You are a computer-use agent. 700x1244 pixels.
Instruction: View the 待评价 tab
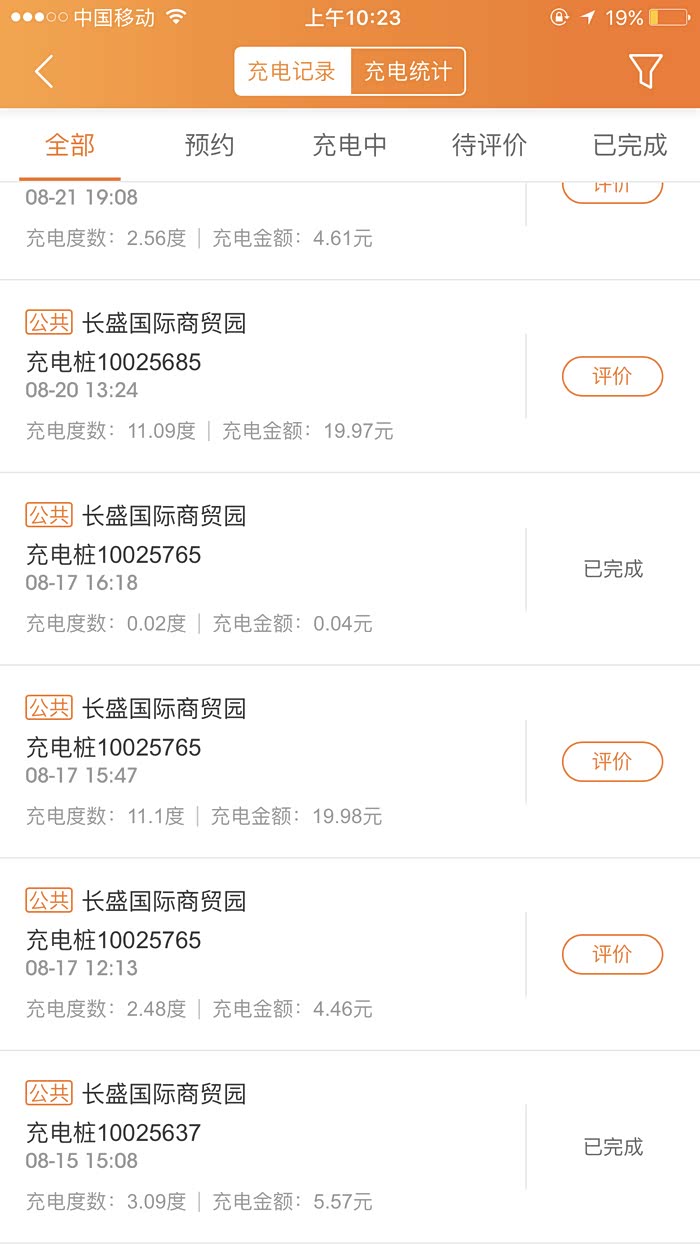click(x=489, y=146)
